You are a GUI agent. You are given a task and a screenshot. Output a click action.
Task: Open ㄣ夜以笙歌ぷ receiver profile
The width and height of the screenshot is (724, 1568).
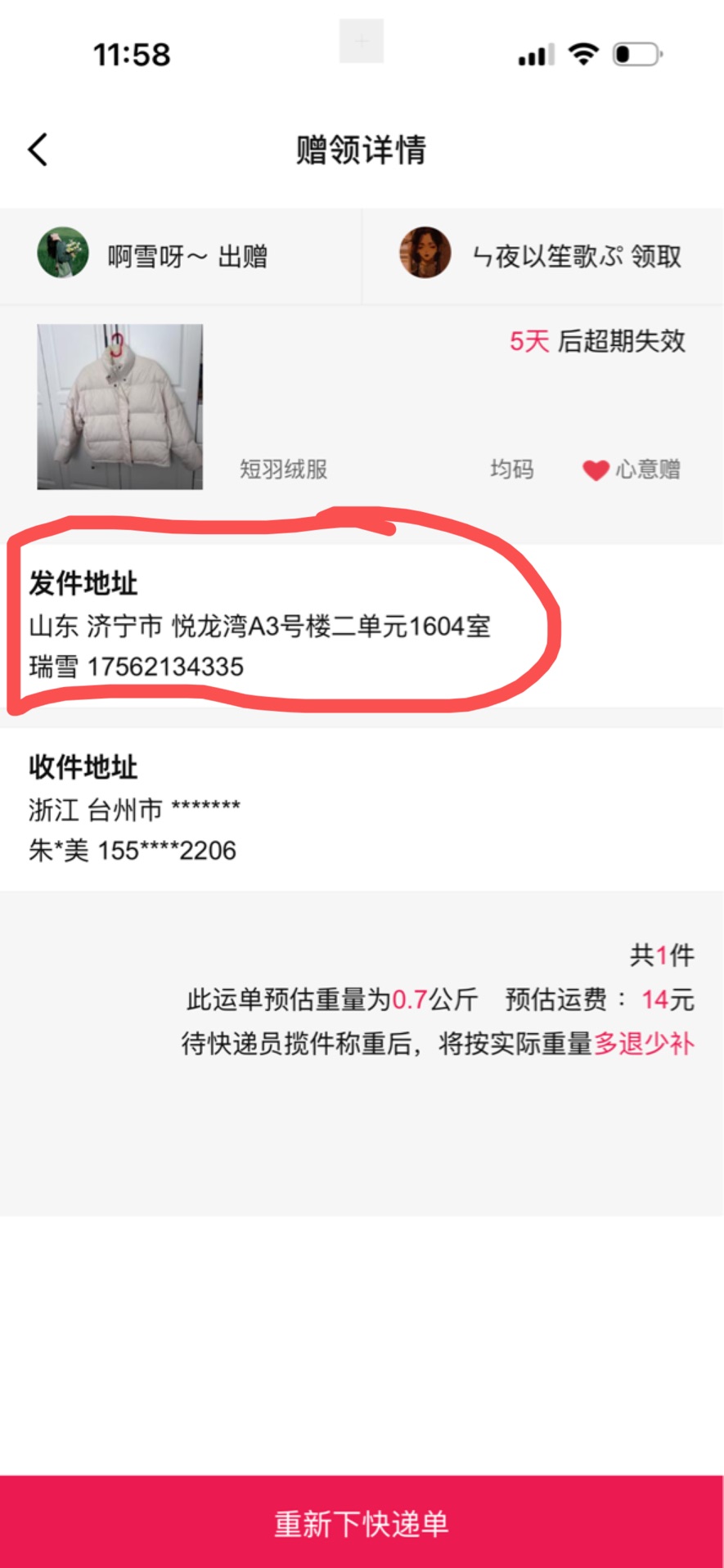(x=425, y=254)
